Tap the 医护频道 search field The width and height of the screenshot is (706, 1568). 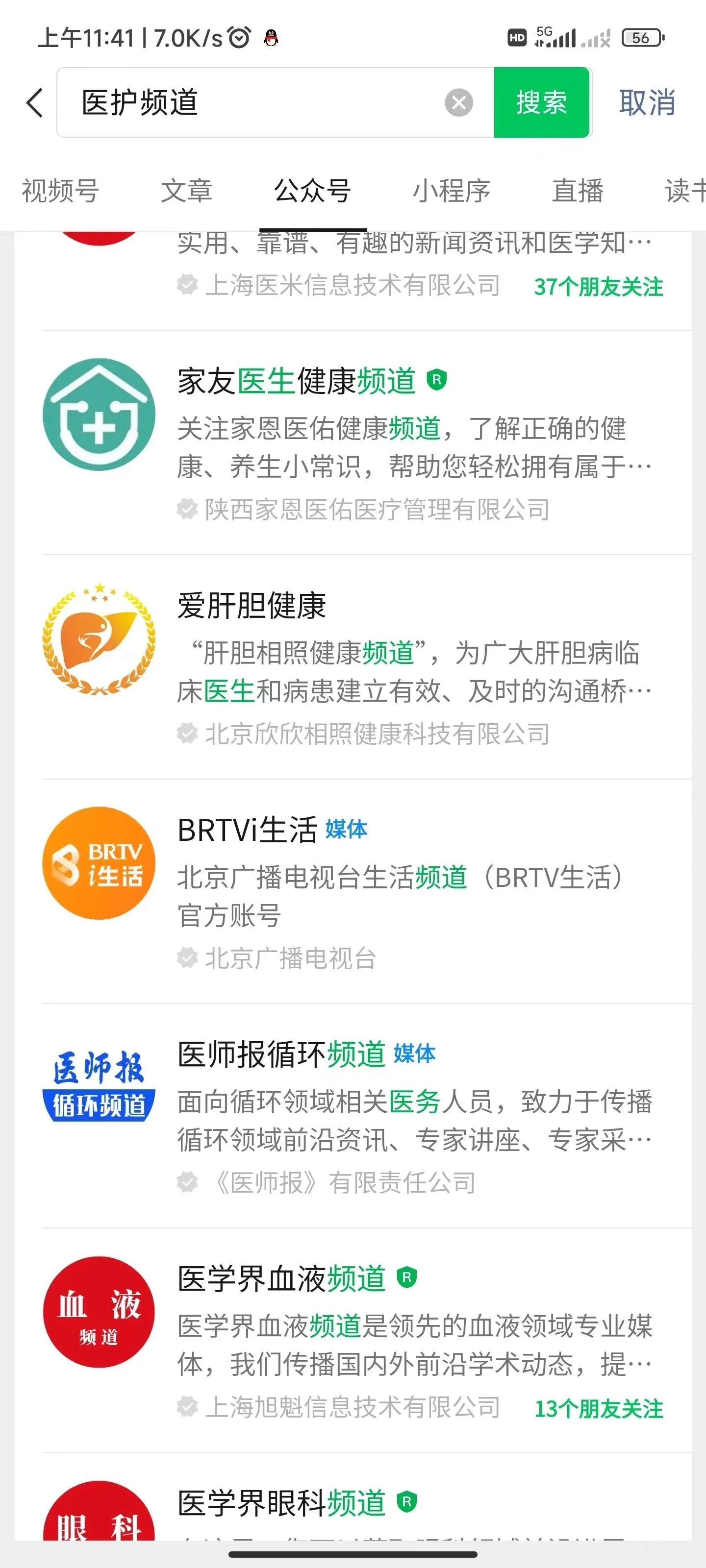click(256, 102)
